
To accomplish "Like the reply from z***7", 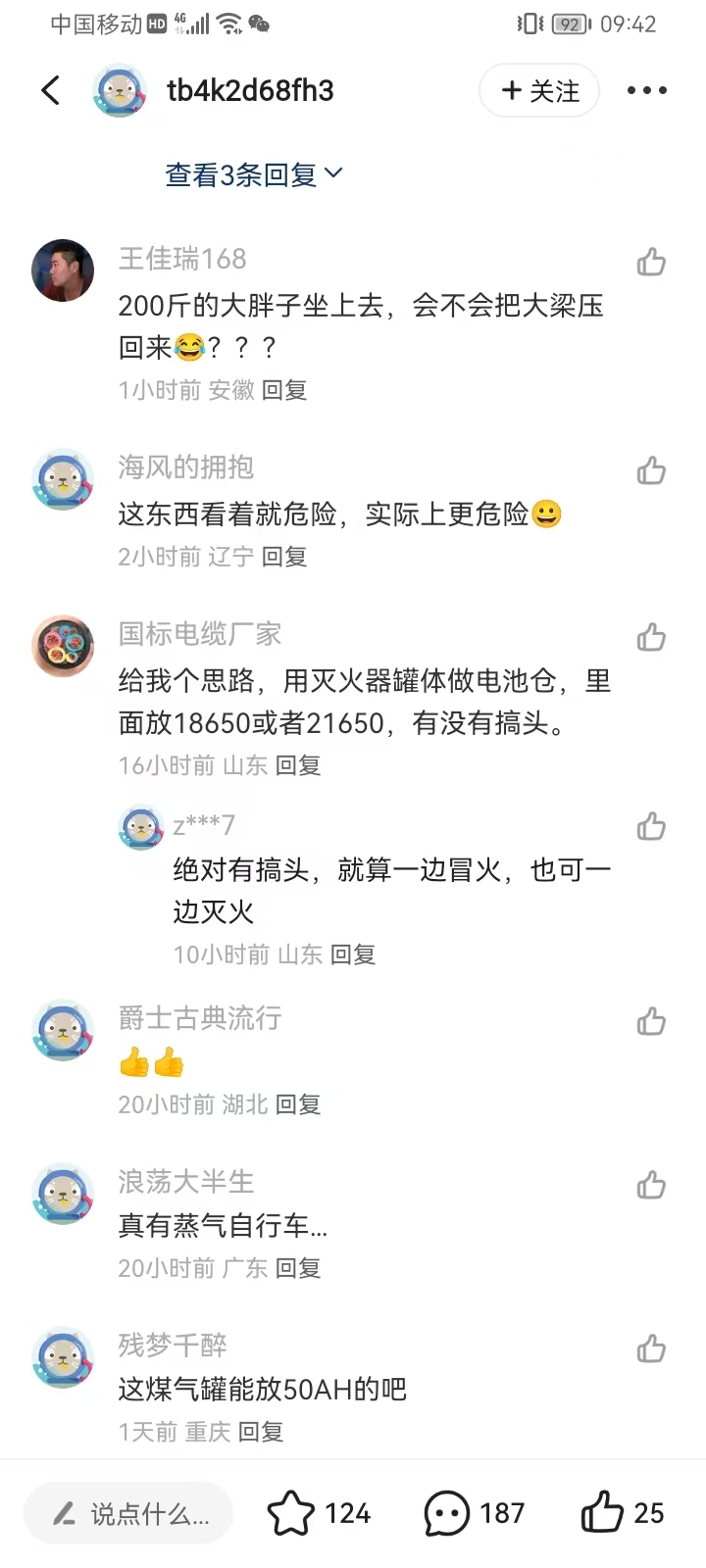I will pyautogui.click(x=651, y=827).
